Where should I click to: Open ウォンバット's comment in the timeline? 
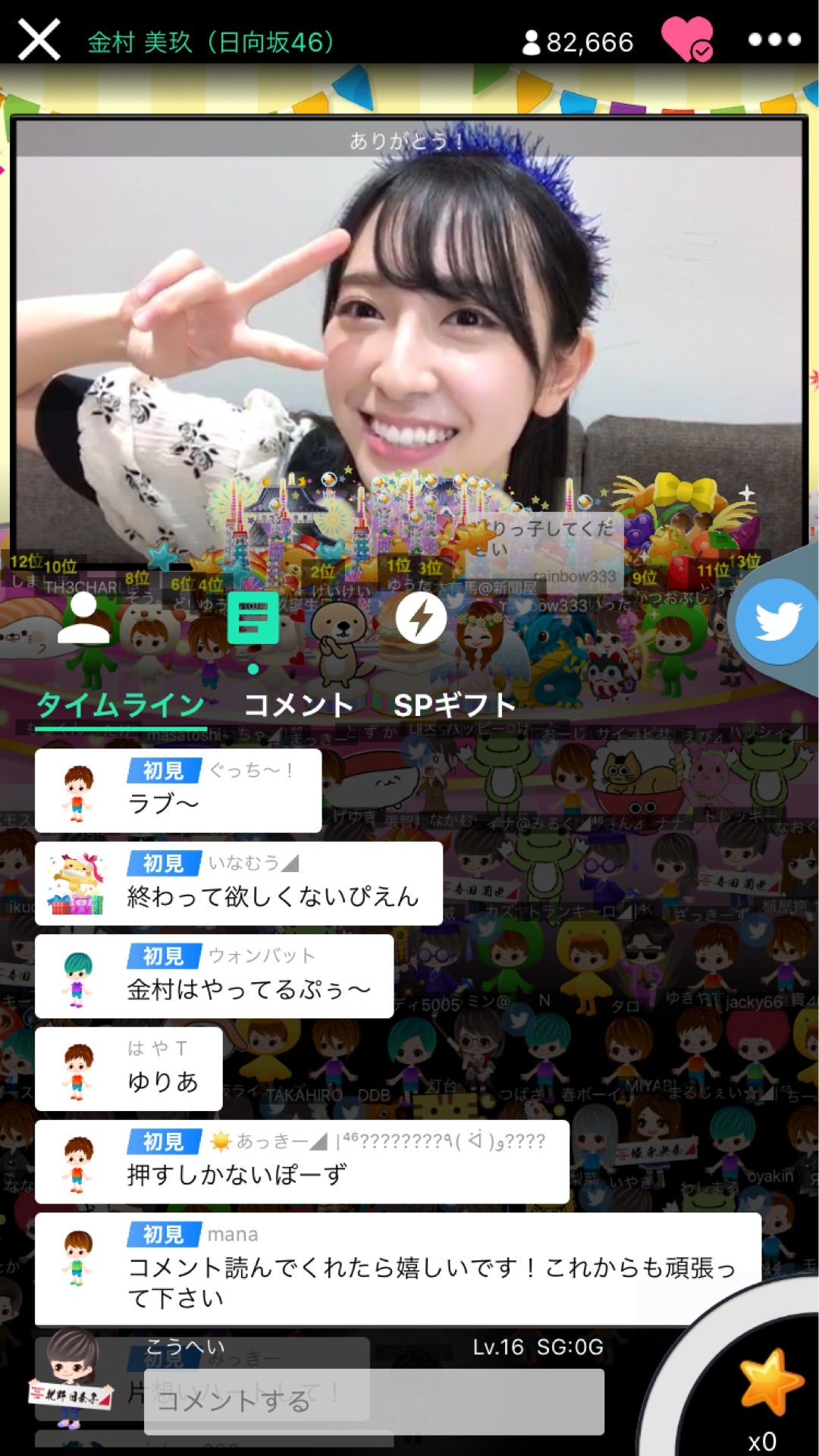click(x=214, y=976)
